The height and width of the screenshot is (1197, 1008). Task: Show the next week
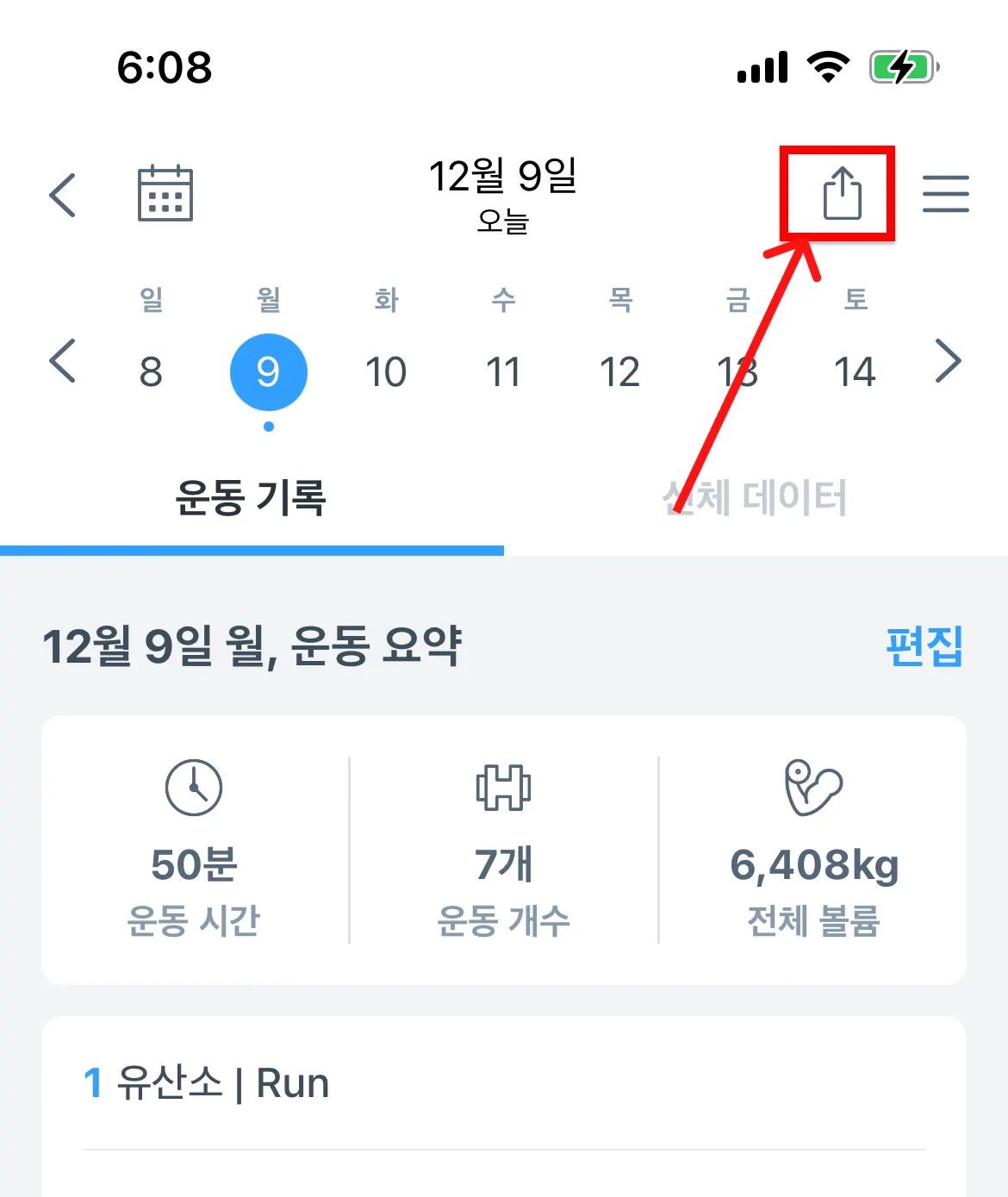coord(948,361)
